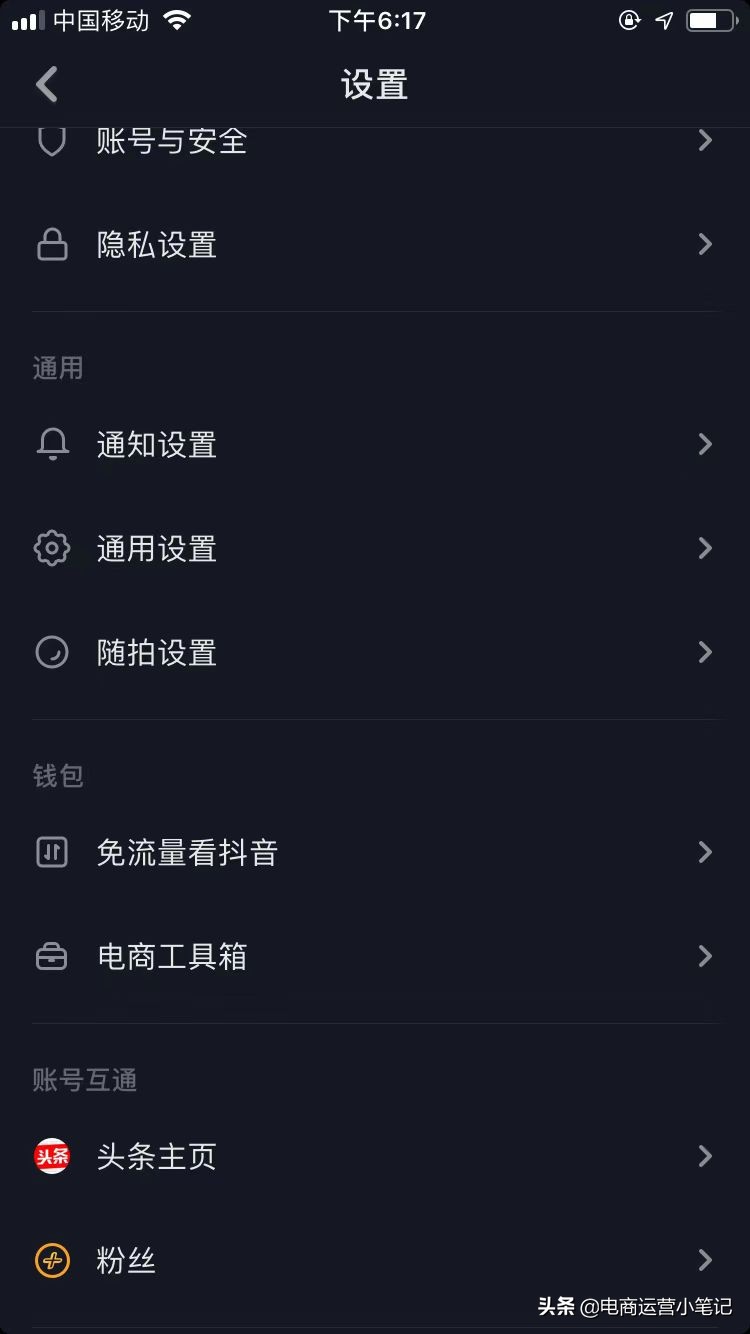
Task: Tap the back arrow at top left
Action: (x=45, y=84)
